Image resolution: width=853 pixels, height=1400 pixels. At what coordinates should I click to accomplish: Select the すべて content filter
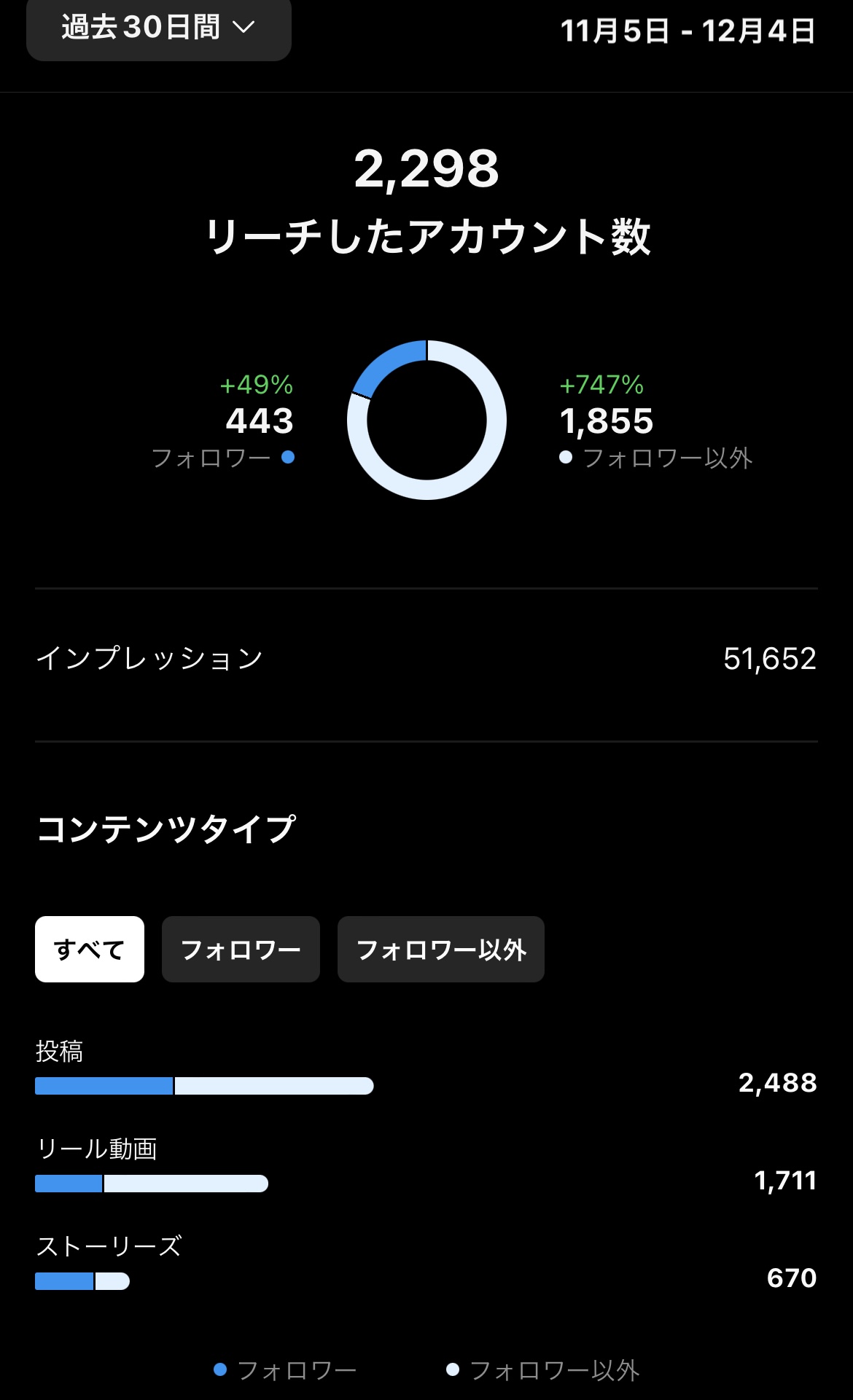90,949
